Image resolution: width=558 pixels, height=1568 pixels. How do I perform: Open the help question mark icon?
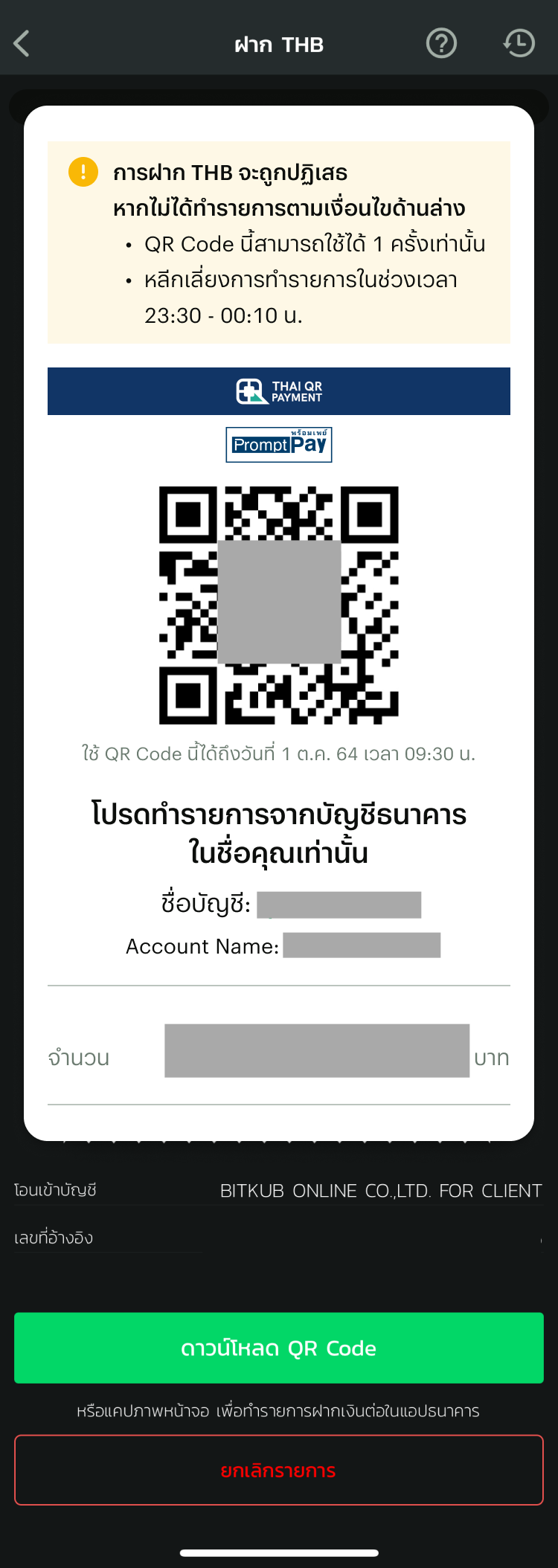pyautogui.click(x=441, y=44)
